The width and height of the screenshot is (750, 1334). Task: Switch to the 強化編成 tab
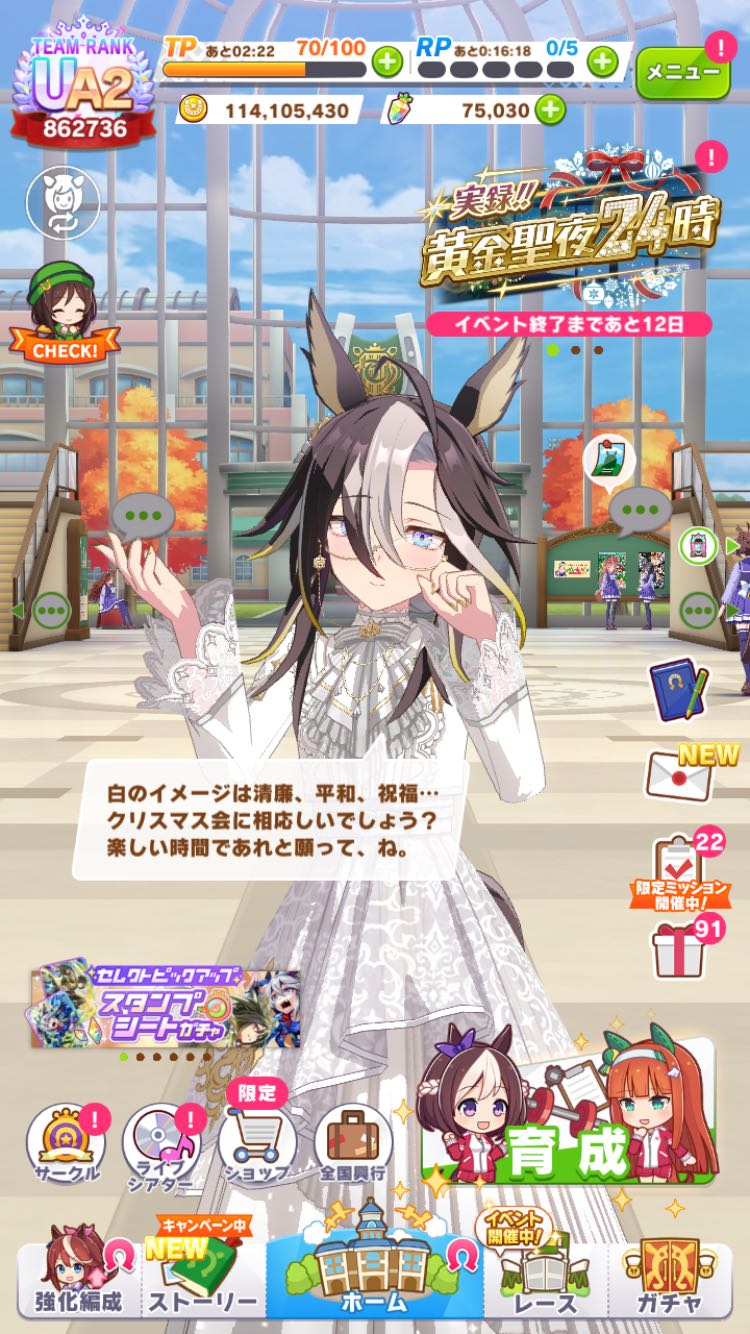tap(78, 1280)
